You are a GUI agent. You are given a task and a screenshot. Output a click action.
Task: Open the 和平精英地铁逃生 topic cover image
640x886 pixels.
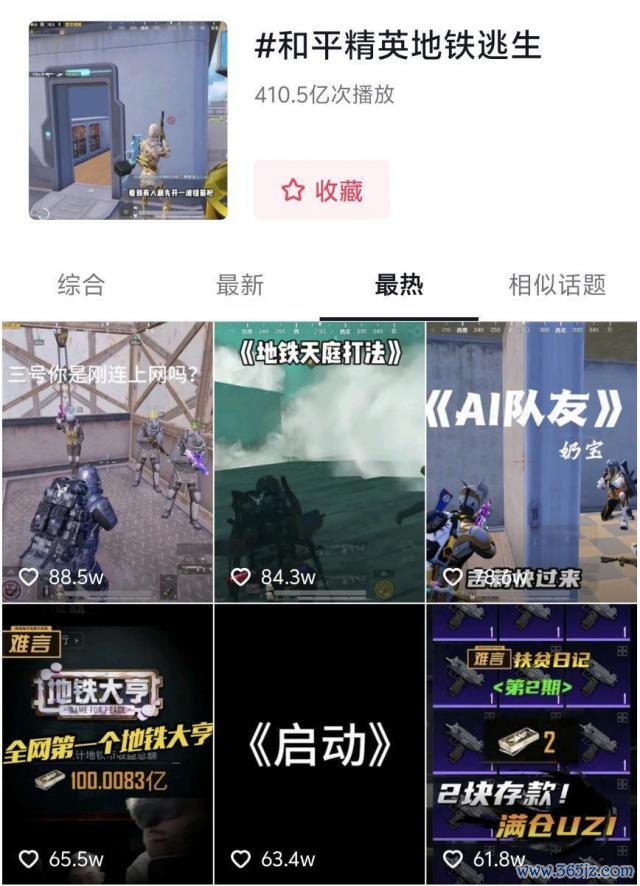(128, 120)
